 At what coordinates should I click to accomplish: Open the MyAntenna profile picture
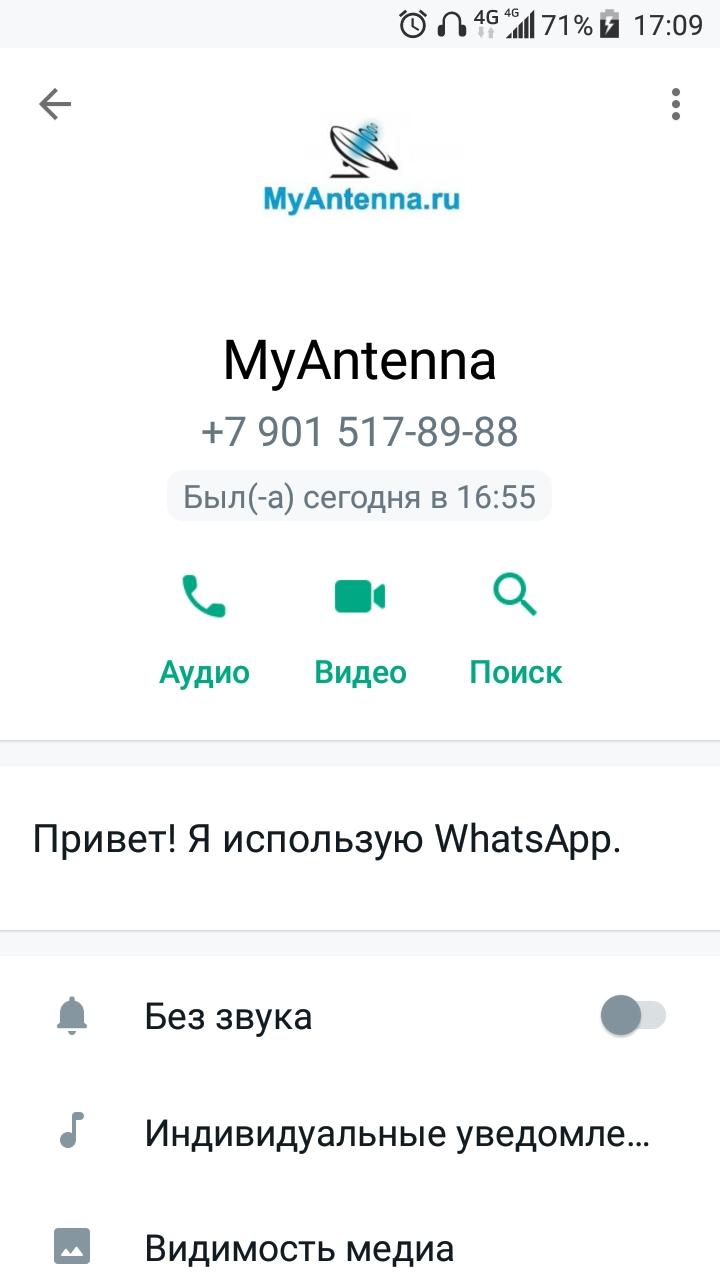[362, 165]
